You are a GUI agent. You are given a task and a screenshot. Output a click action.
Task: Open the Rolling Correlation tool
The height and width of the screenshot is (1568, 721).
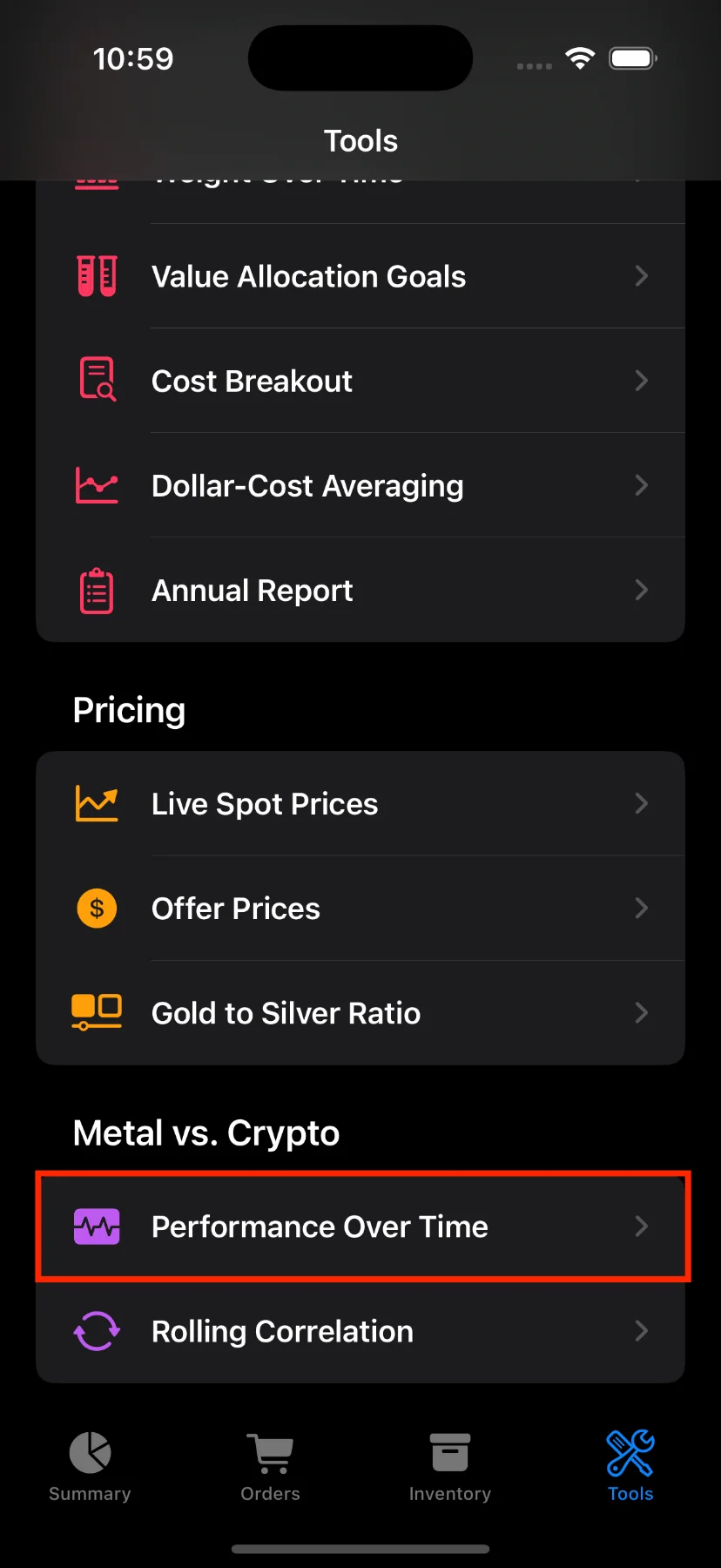(x=360, y=1331)
